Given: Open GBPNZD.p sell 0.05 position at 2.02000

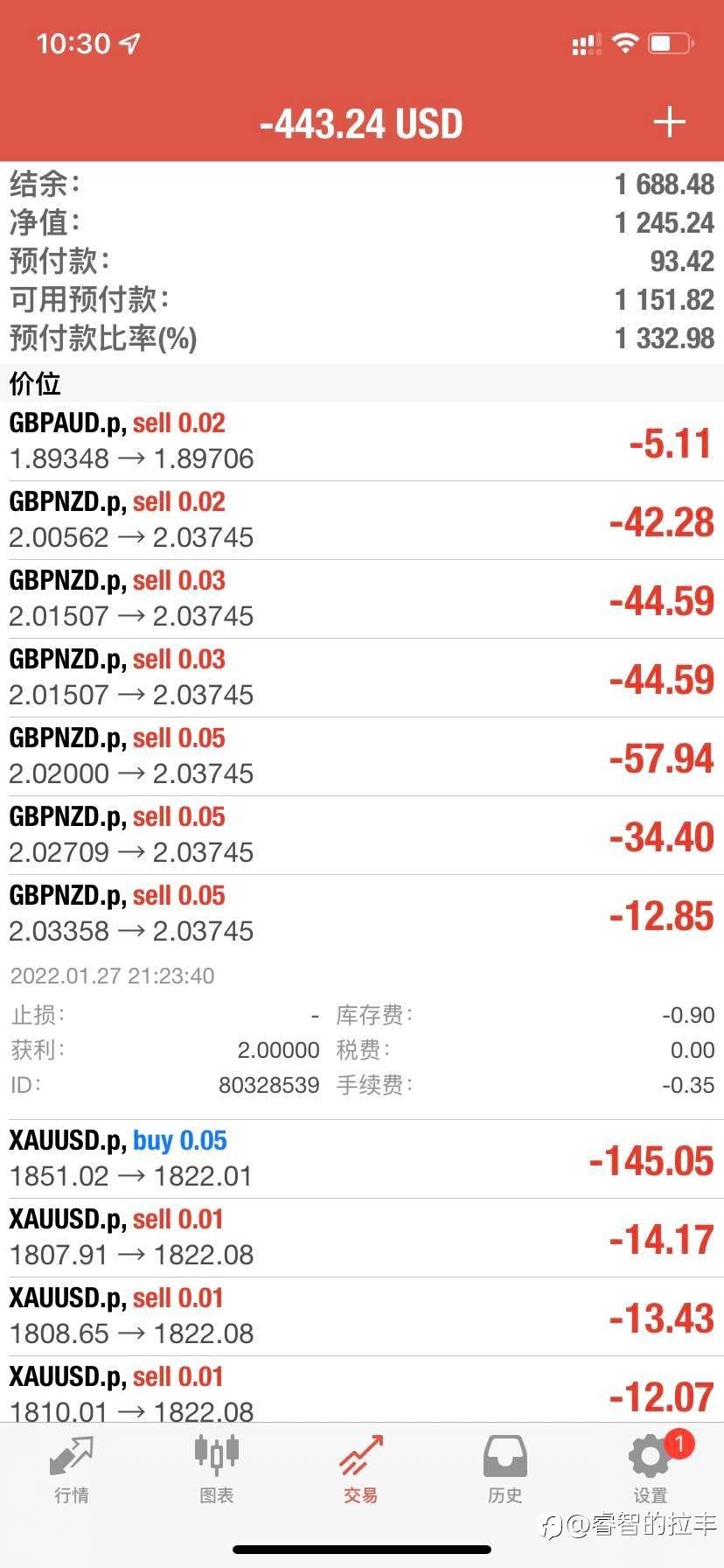Looking at the screenshot, I should [362, 757].
